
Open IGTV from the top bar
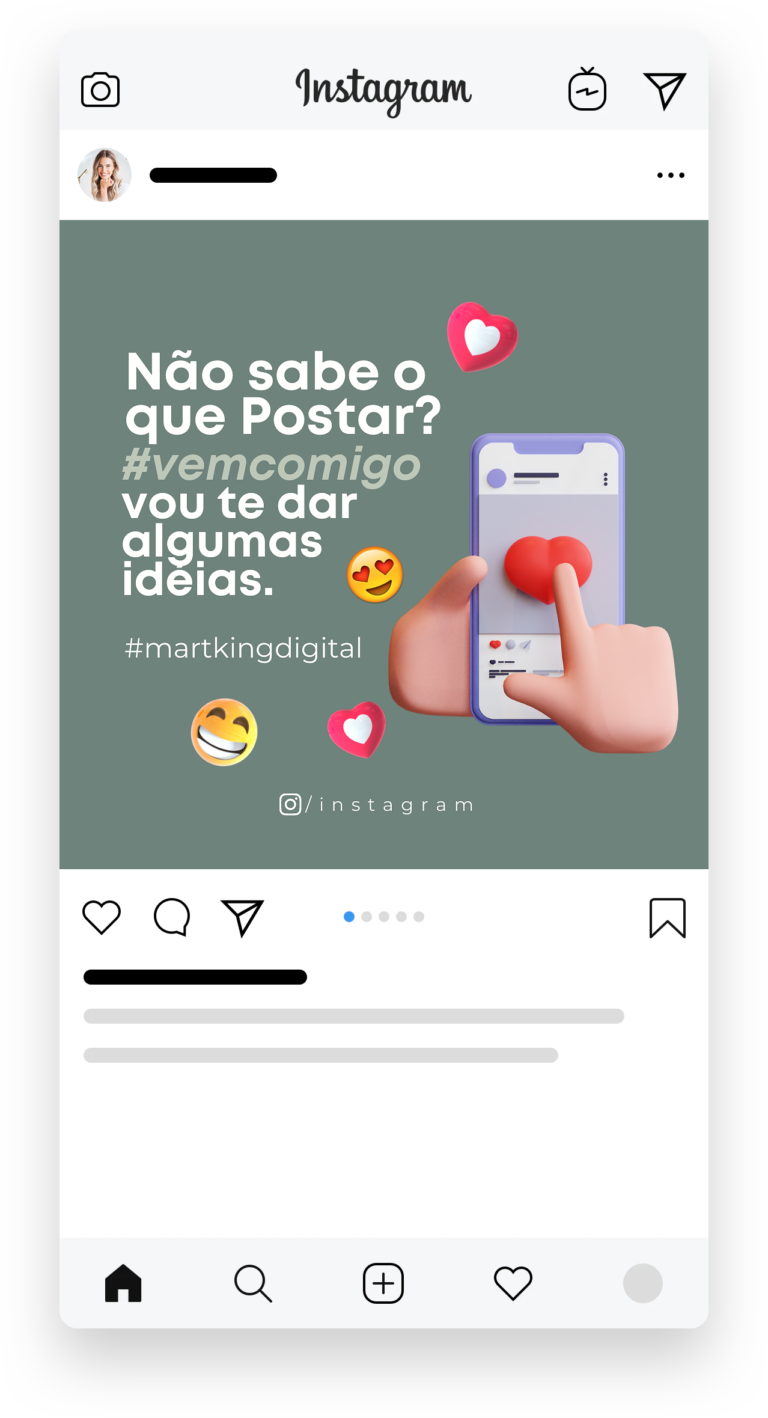[587, 89]
